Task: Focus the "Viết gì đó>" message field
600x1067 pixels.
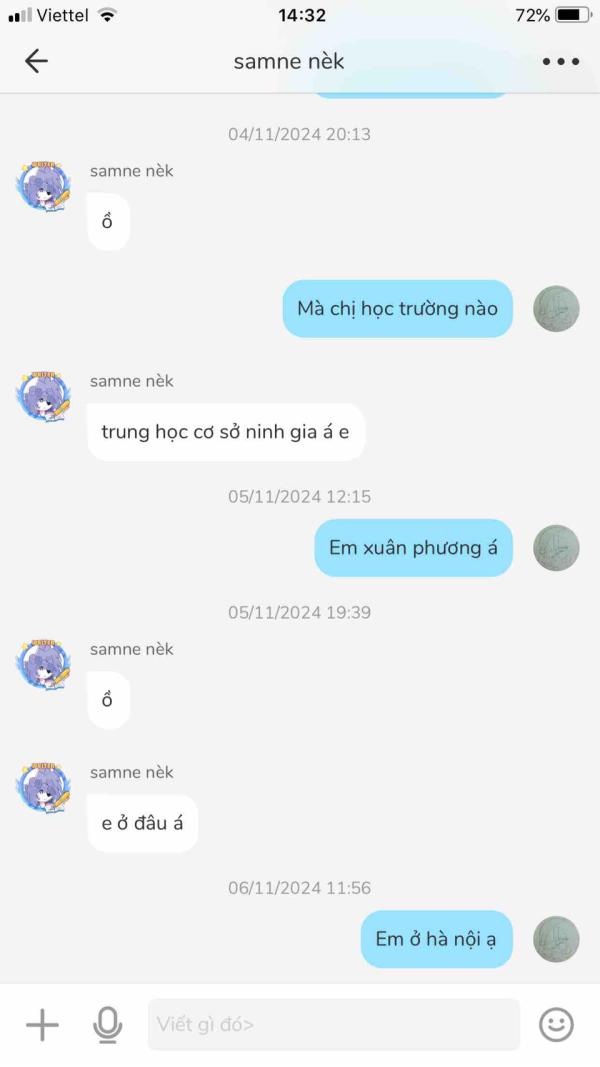Action: [334, 1025]
